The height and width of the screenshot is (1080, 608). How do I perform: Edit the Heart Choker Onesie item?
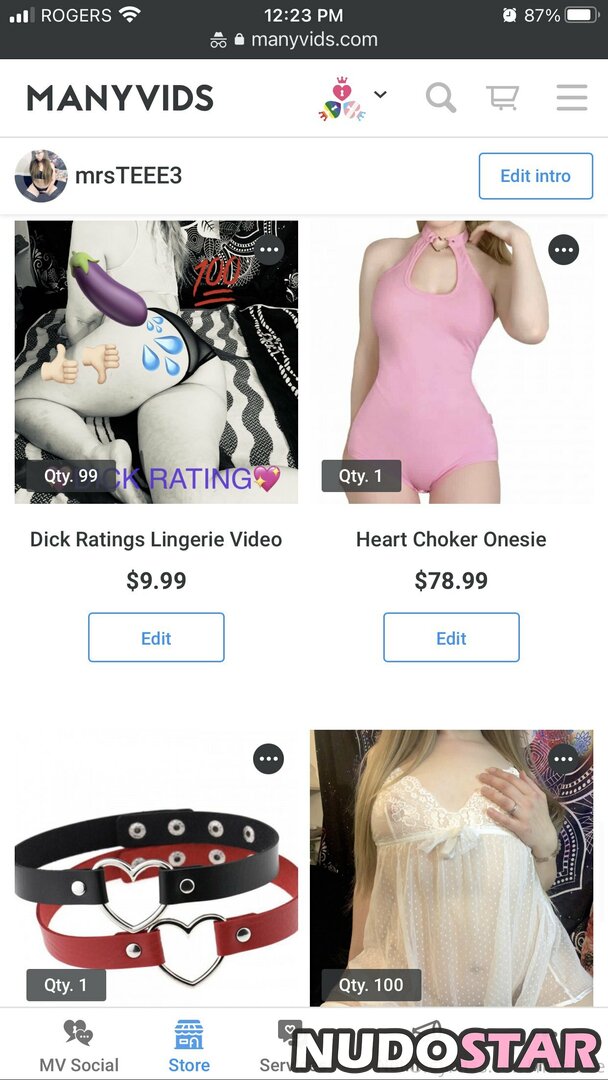451,638
